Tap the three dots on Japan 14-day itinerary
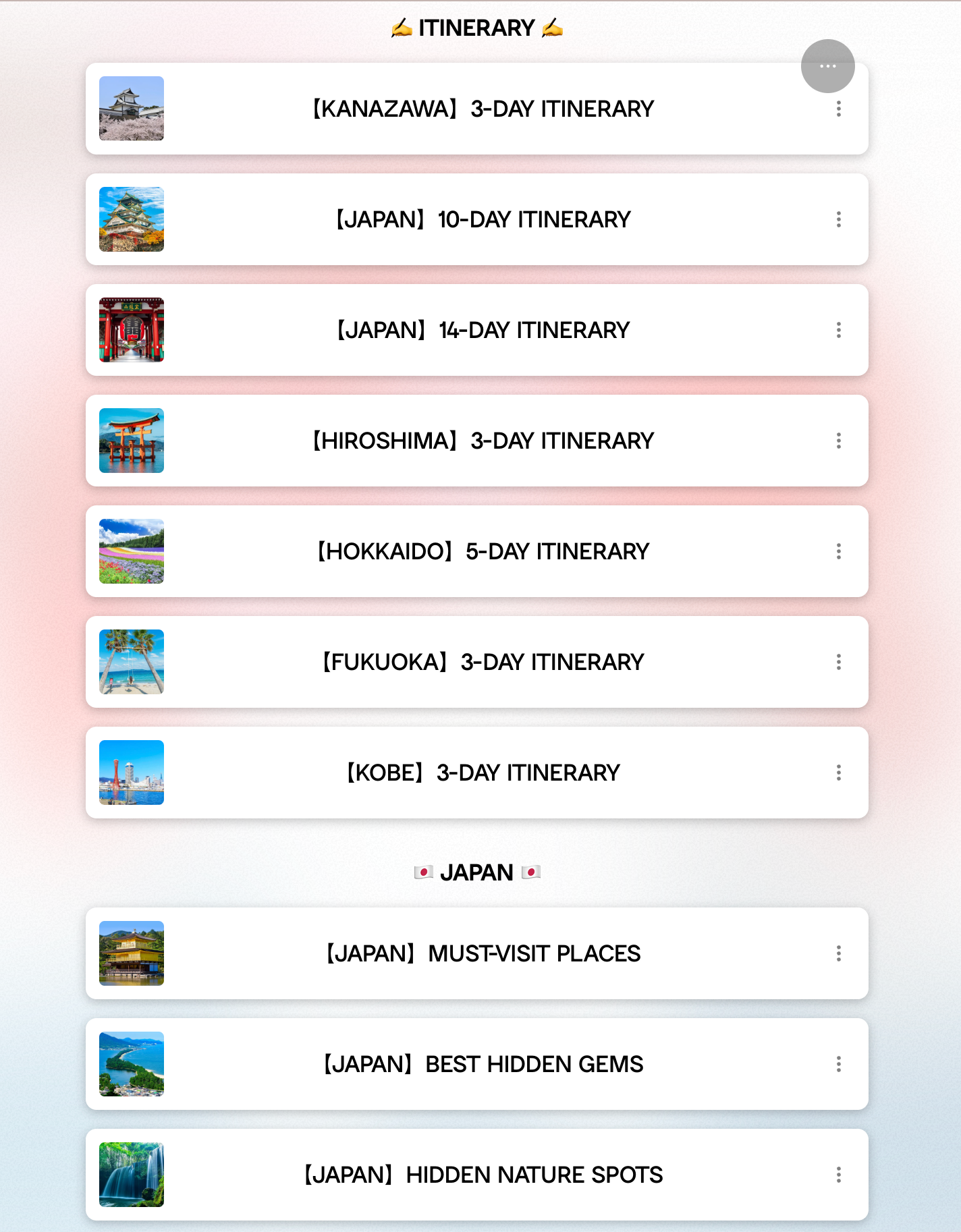961x1232 pixels. [839, 330]
